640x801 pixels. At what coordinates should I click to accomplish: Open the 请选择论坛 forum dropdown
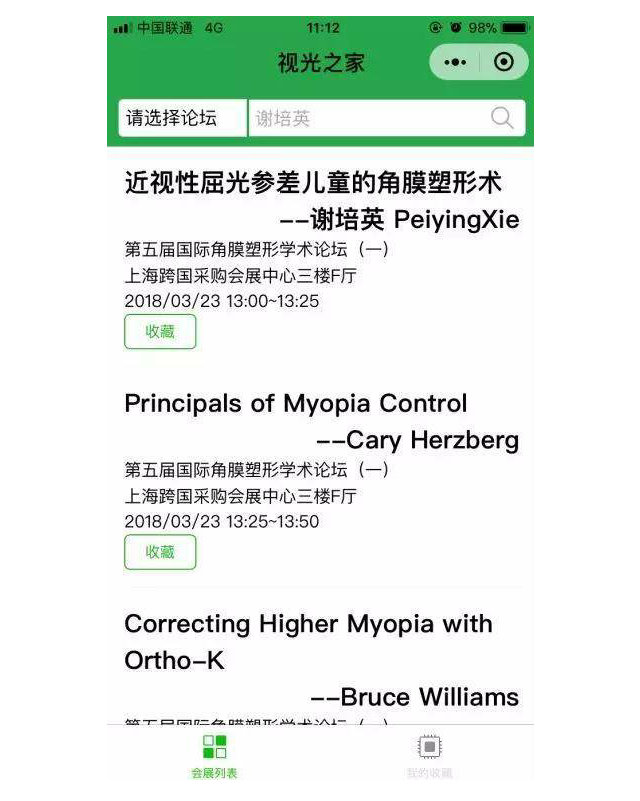[x=182, y=118]
